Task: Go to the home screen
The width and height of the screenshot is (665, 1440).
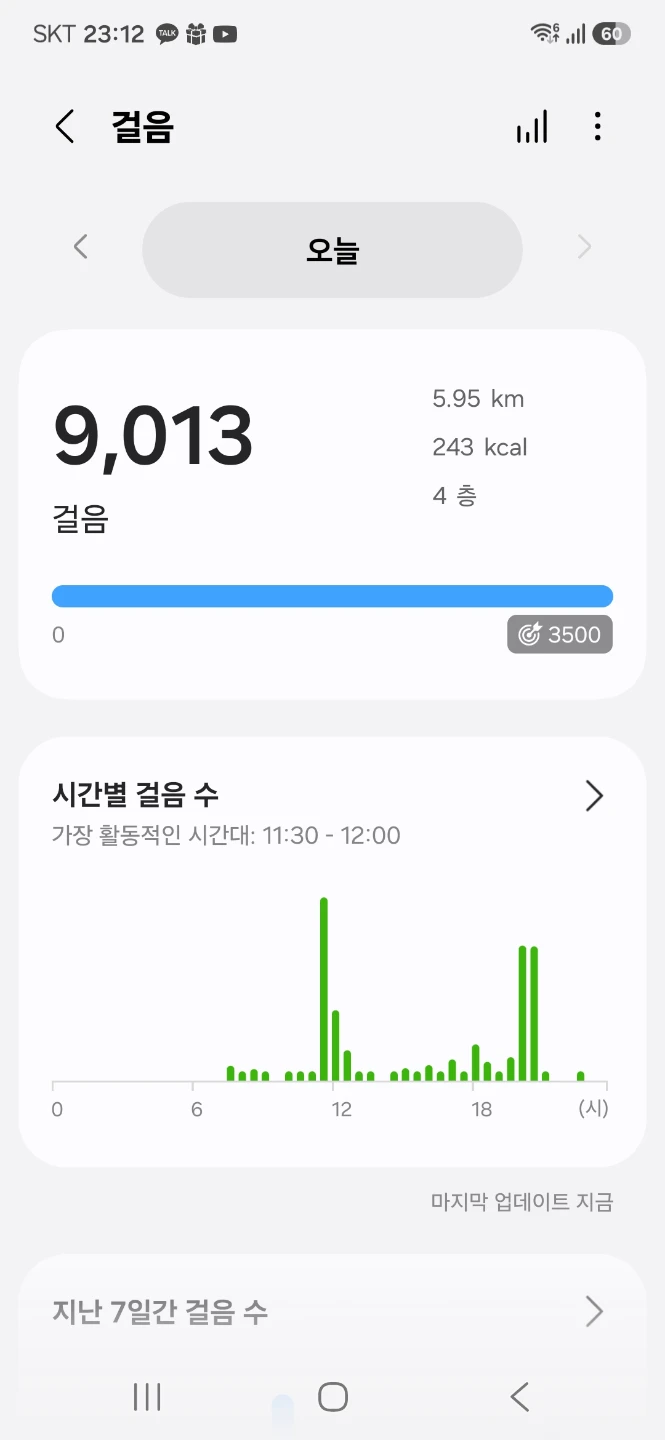Action: click(332, 1397)
